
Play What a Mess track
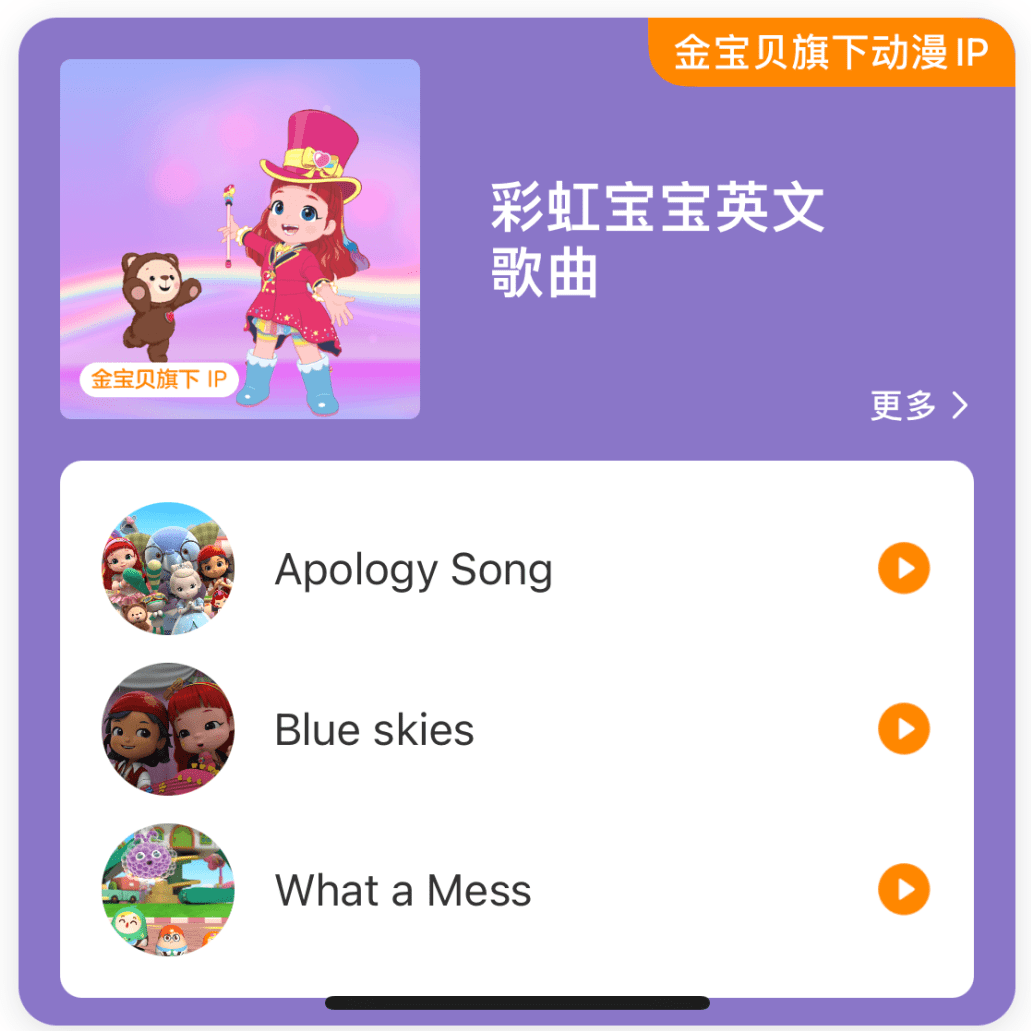click(904, 889)
